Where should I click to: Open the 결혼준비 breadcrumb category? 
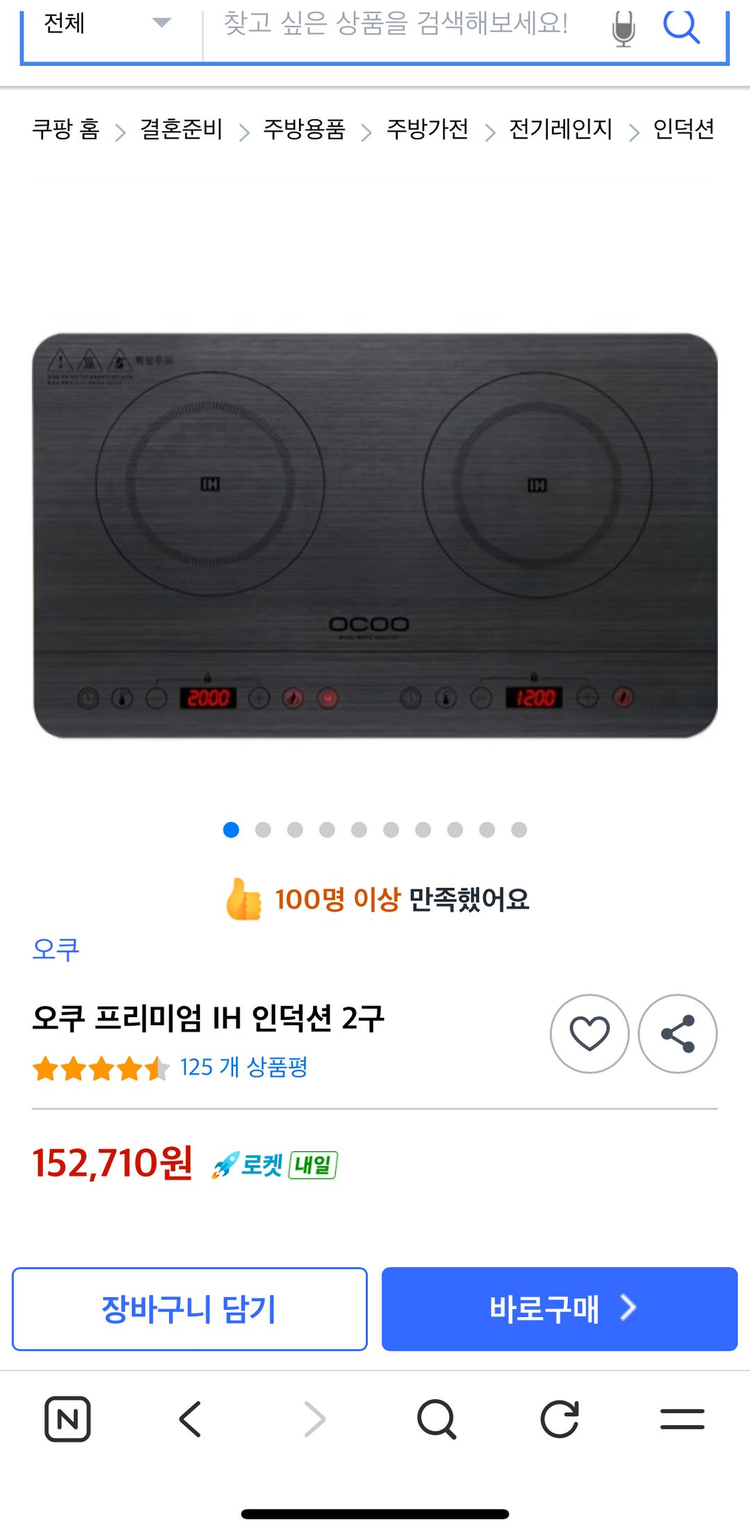181,129
